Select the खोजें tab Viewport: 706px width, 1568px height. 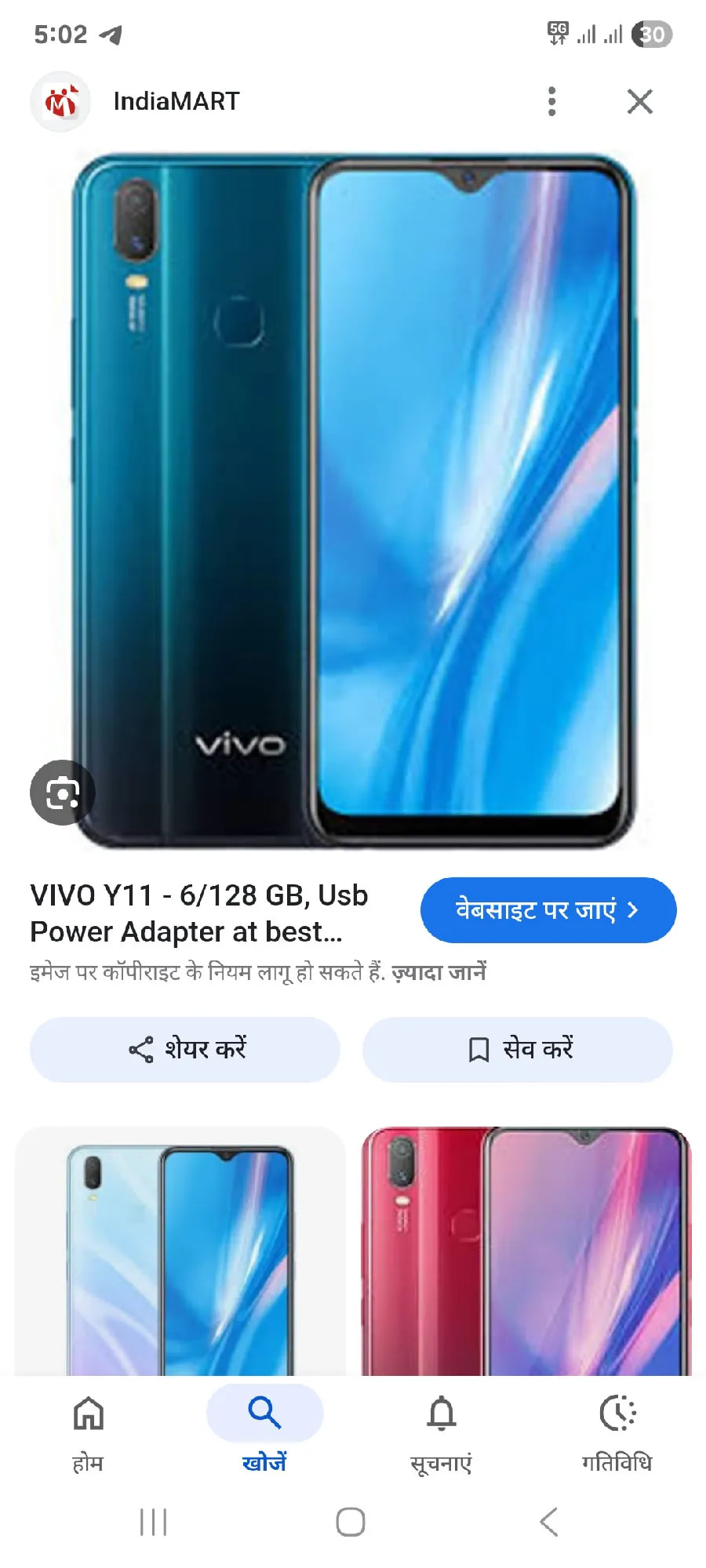click(x=264, y=1429)
